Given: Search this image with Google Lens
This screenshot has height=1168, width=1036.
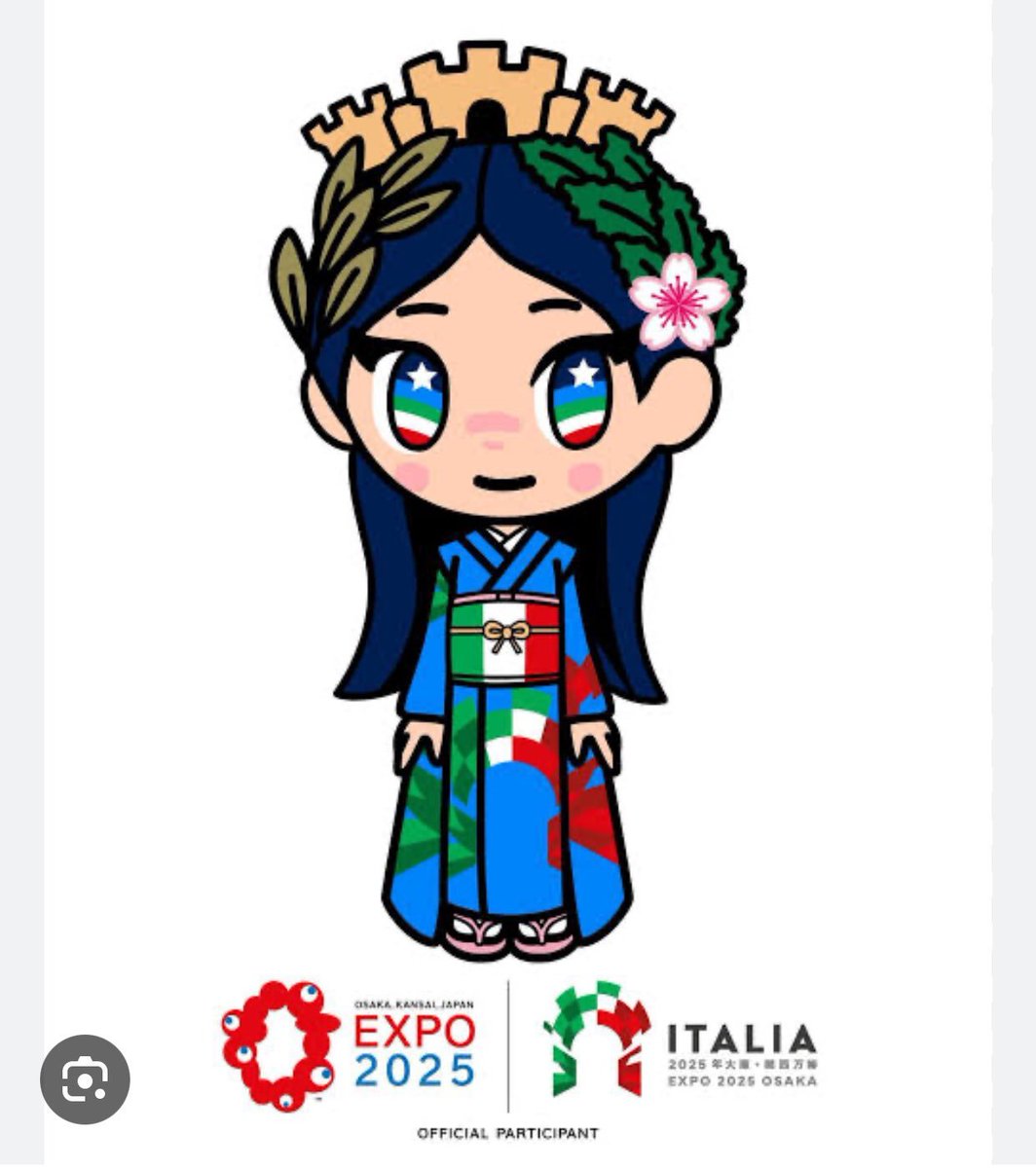Looking at the screenshot, I should (x=85, y=1079).
